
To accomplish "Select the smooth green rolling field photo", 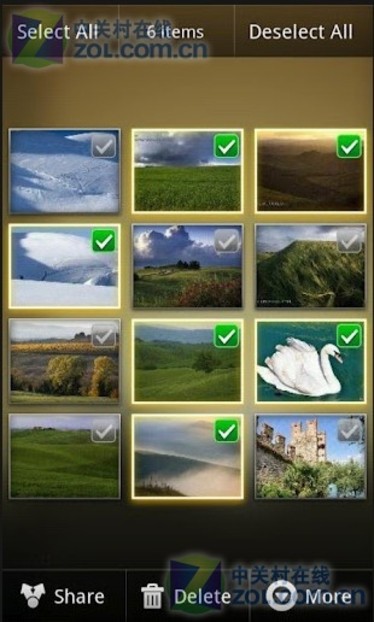I will [x=64, y=456].
